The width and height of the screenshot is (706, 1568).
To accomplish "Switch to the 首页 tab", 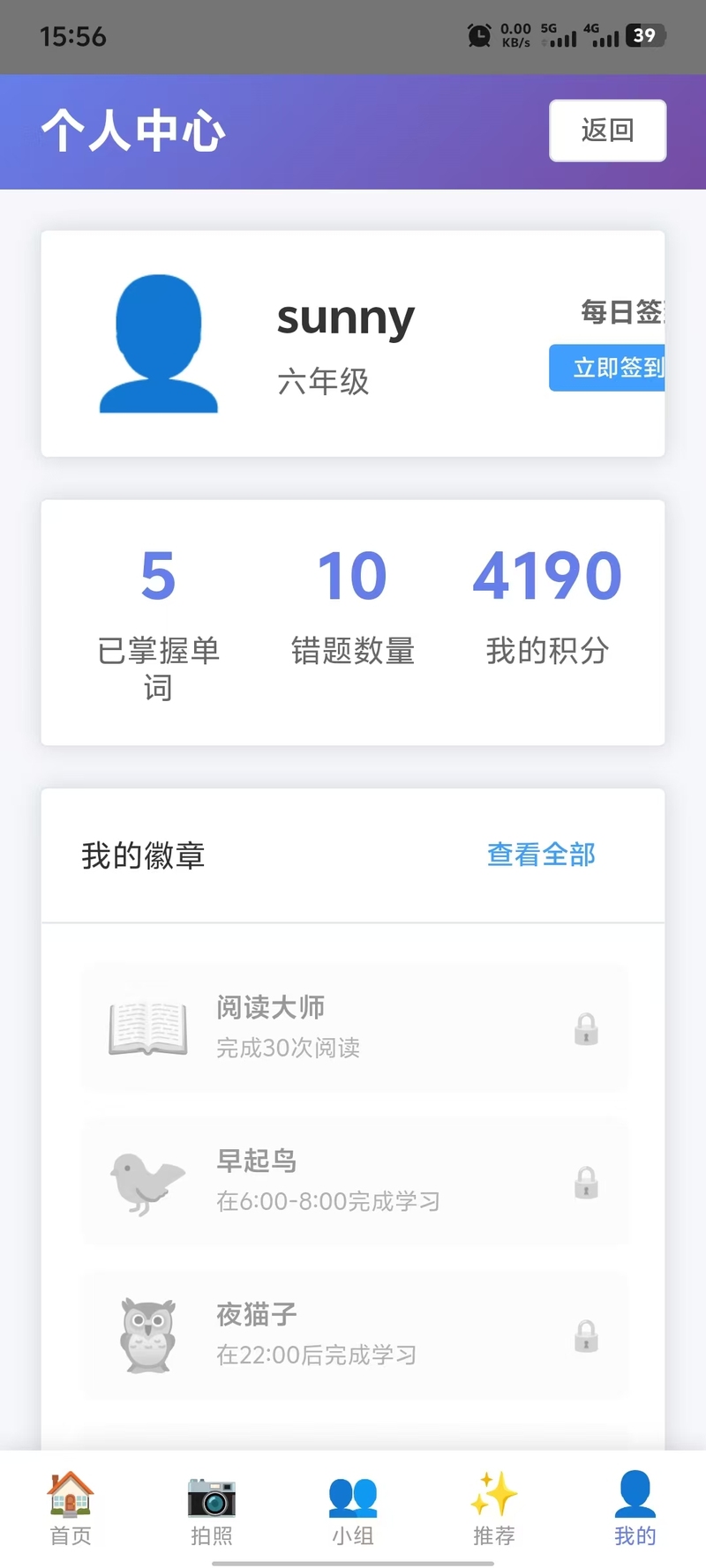I will [x=71, y=1508].
